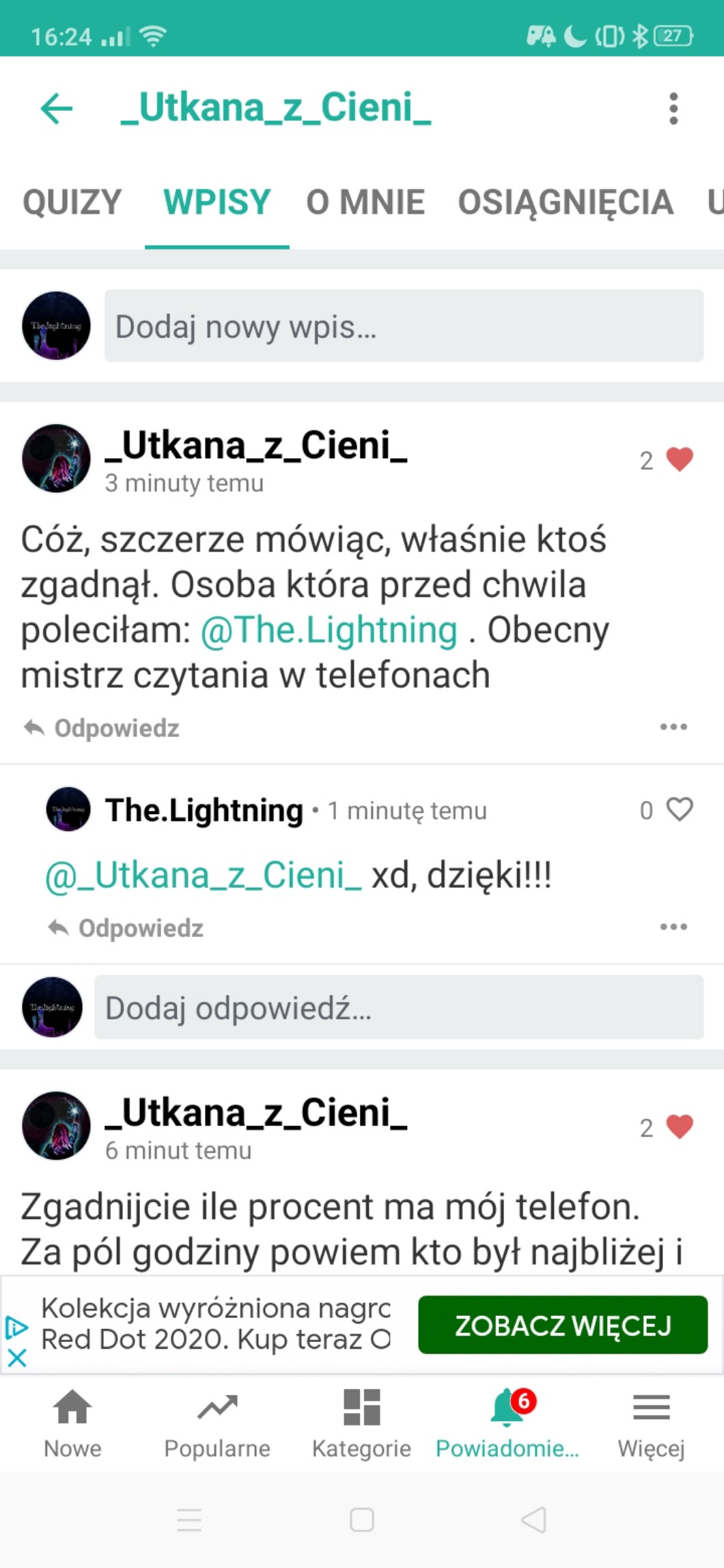This screenshot has width=724, height=1568.
Task: Reply to The.Lightning's comment
Action: (x=126, y=928)
